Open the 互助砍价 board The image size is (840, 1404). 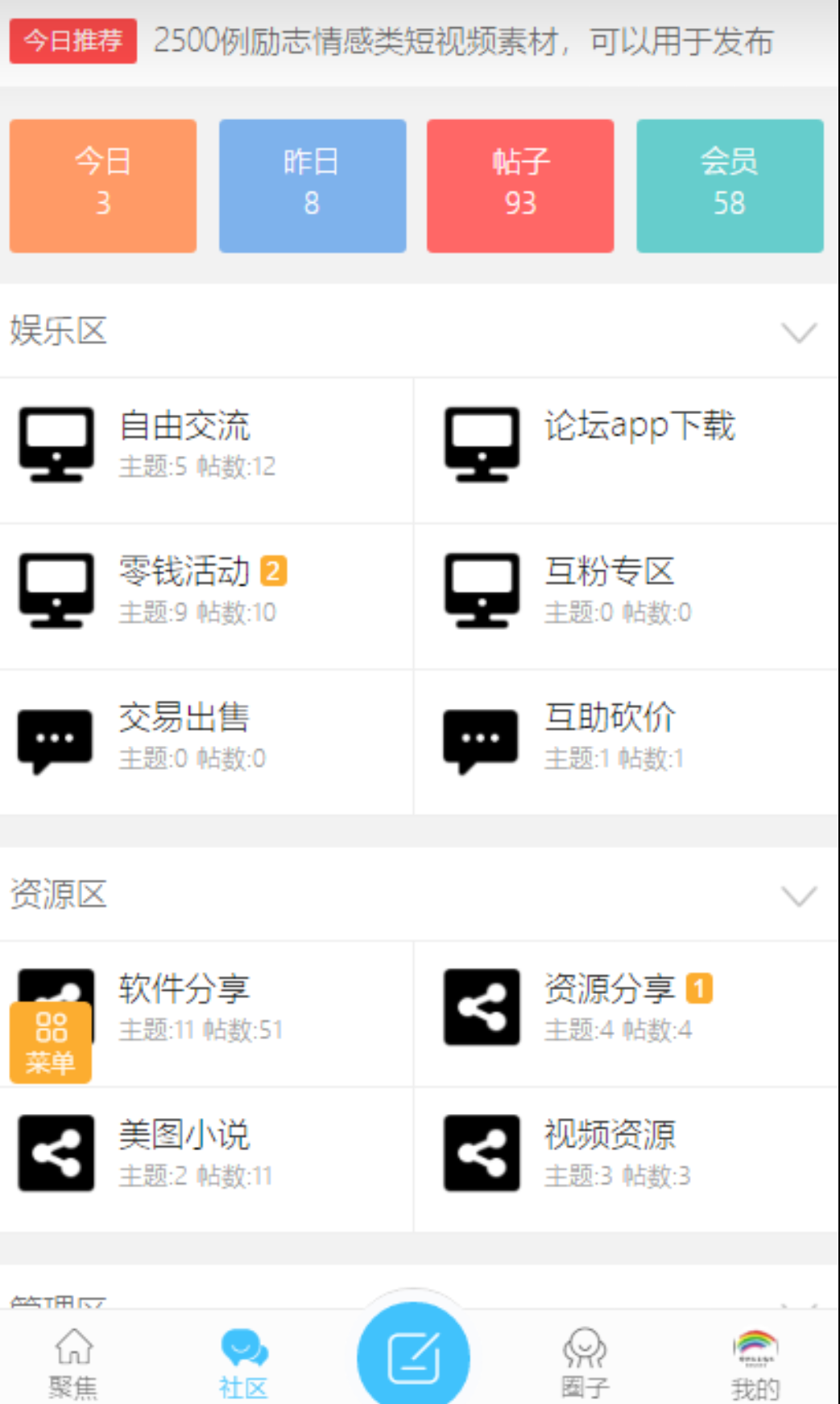pos(627,742)
